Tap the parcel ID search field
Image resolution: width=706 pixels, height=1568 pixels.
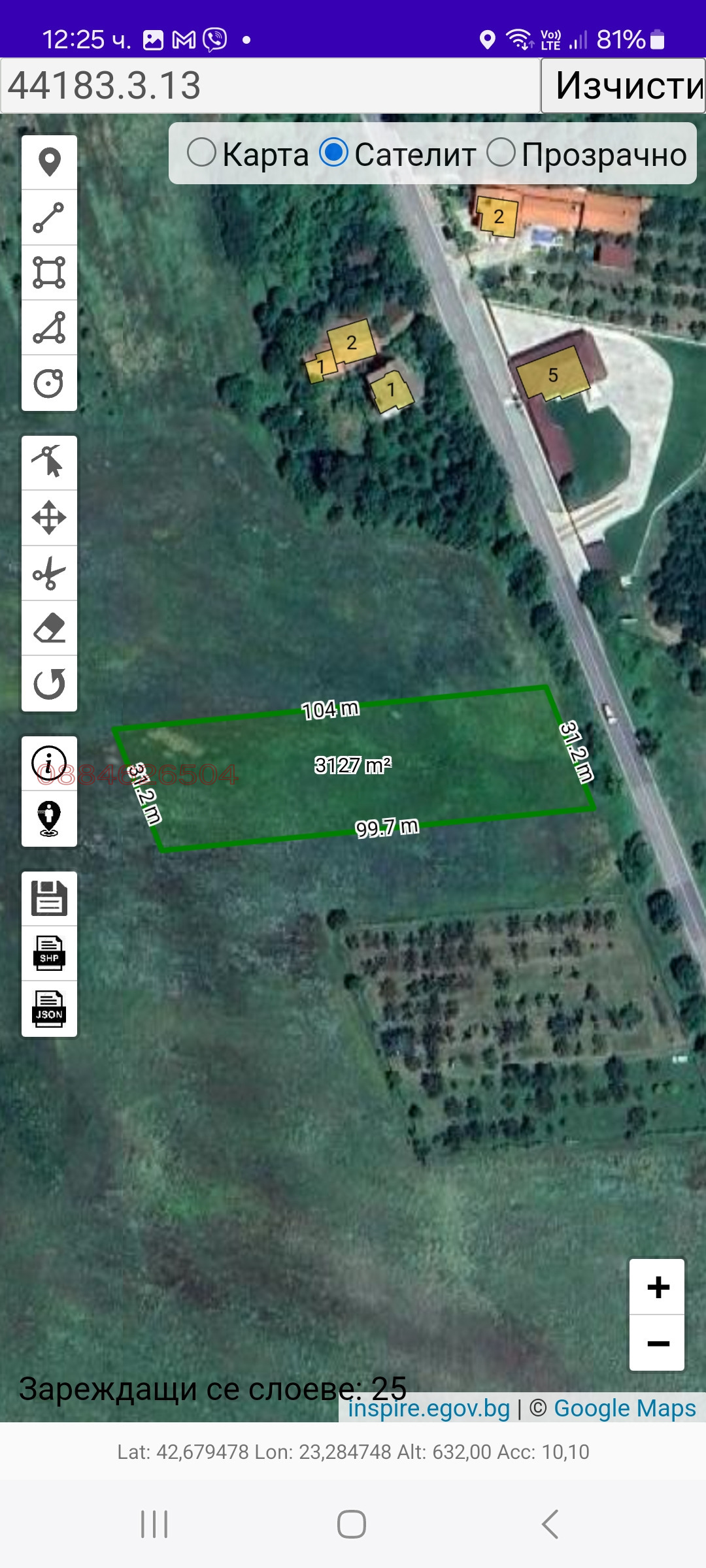(x=269, y=86)
